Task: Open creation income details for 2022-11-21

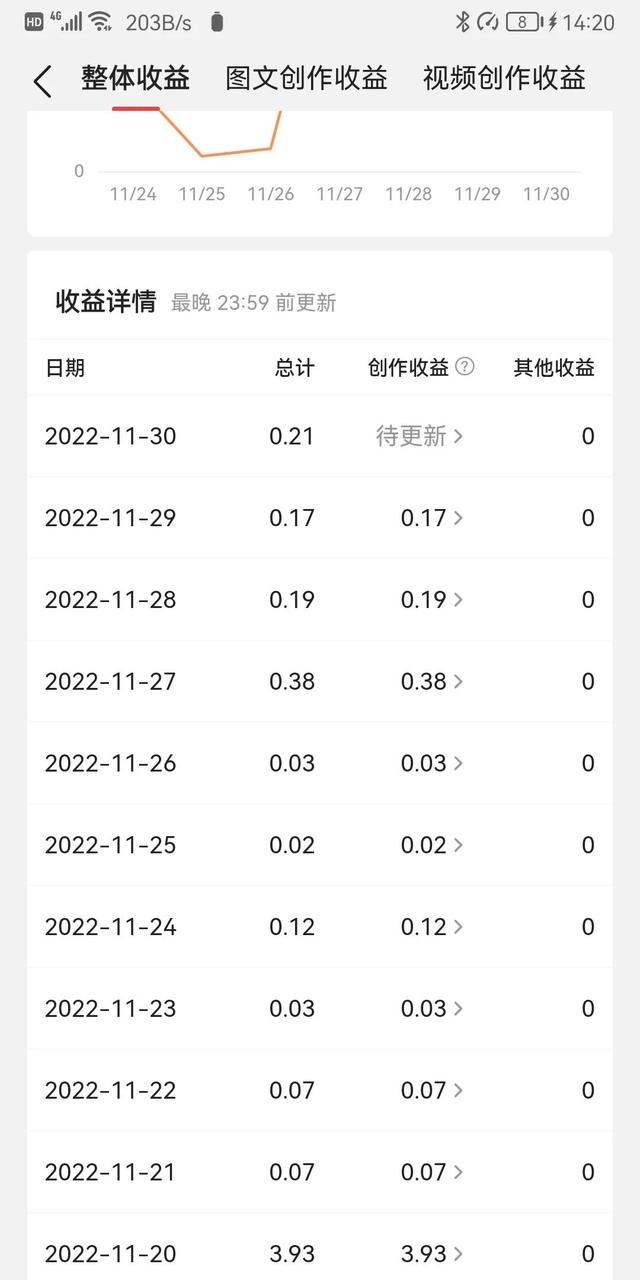Action: (x=432, y=1173)
